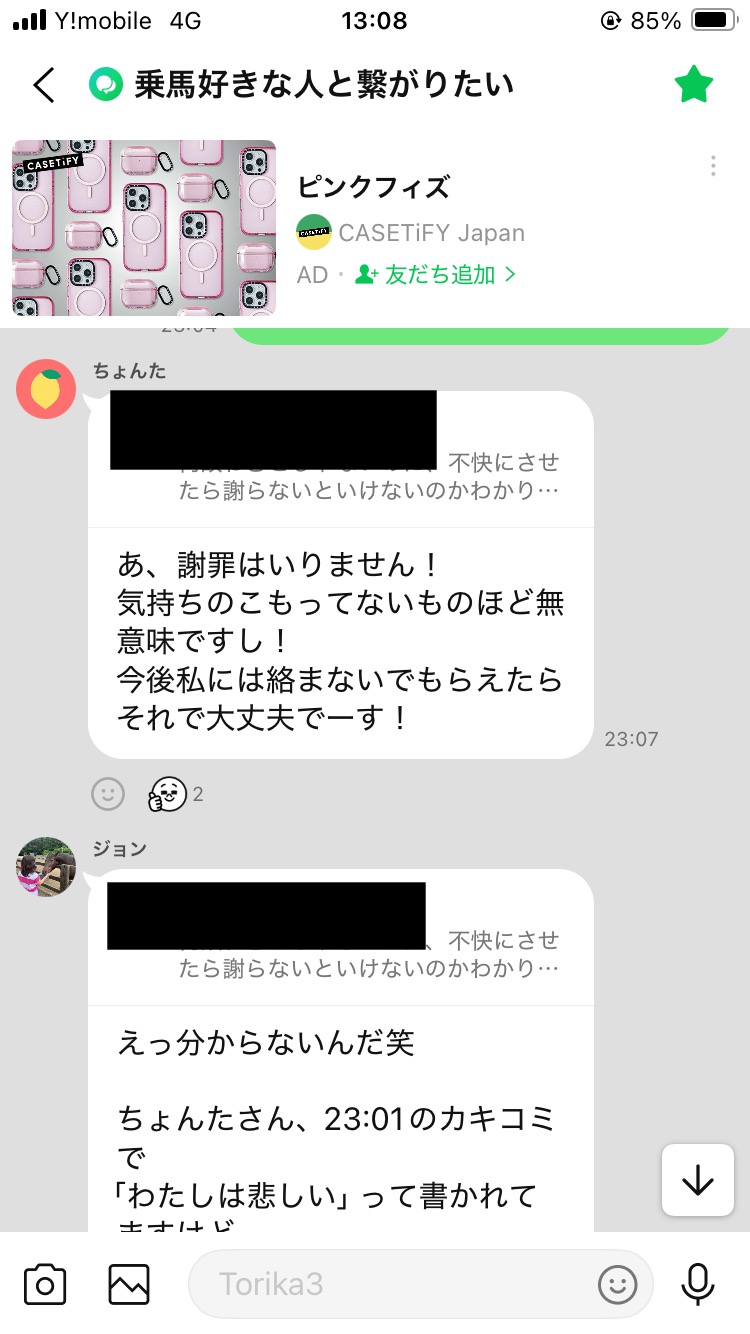750x1334 pixels.
Task: Open ちょんた's profile avatar
Action: 46,388
